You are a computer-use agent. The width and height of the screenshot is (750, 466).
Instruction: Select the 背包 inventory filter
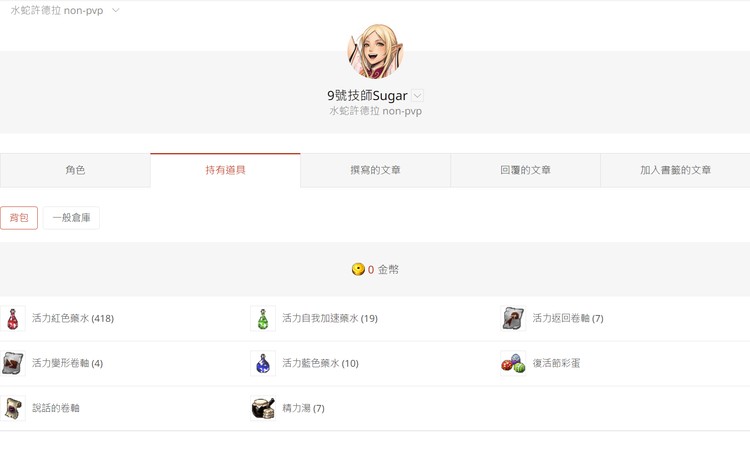pyautogui.click(x=19, y=218)
